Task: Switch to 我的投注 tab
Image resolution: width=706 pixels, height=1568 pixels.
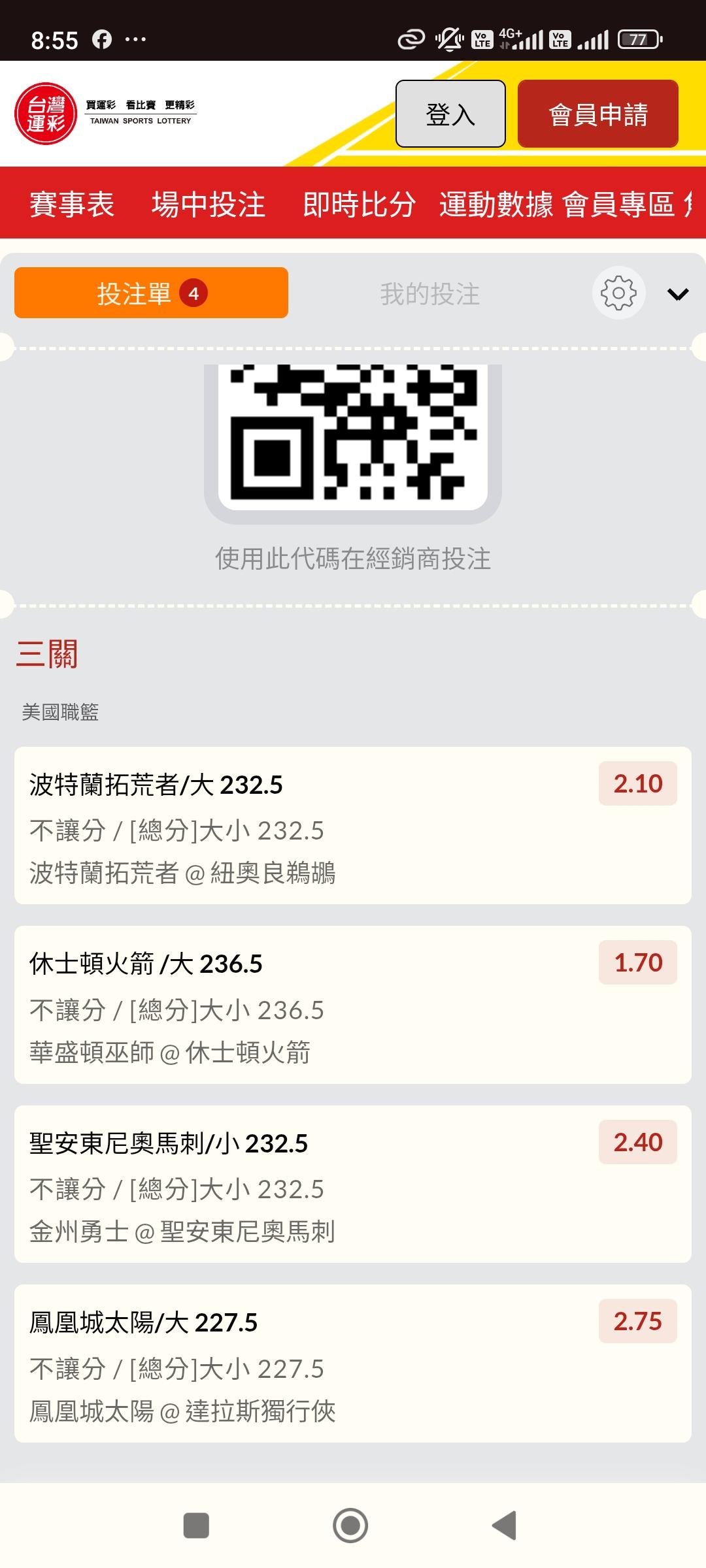Action: pos(430,293)
